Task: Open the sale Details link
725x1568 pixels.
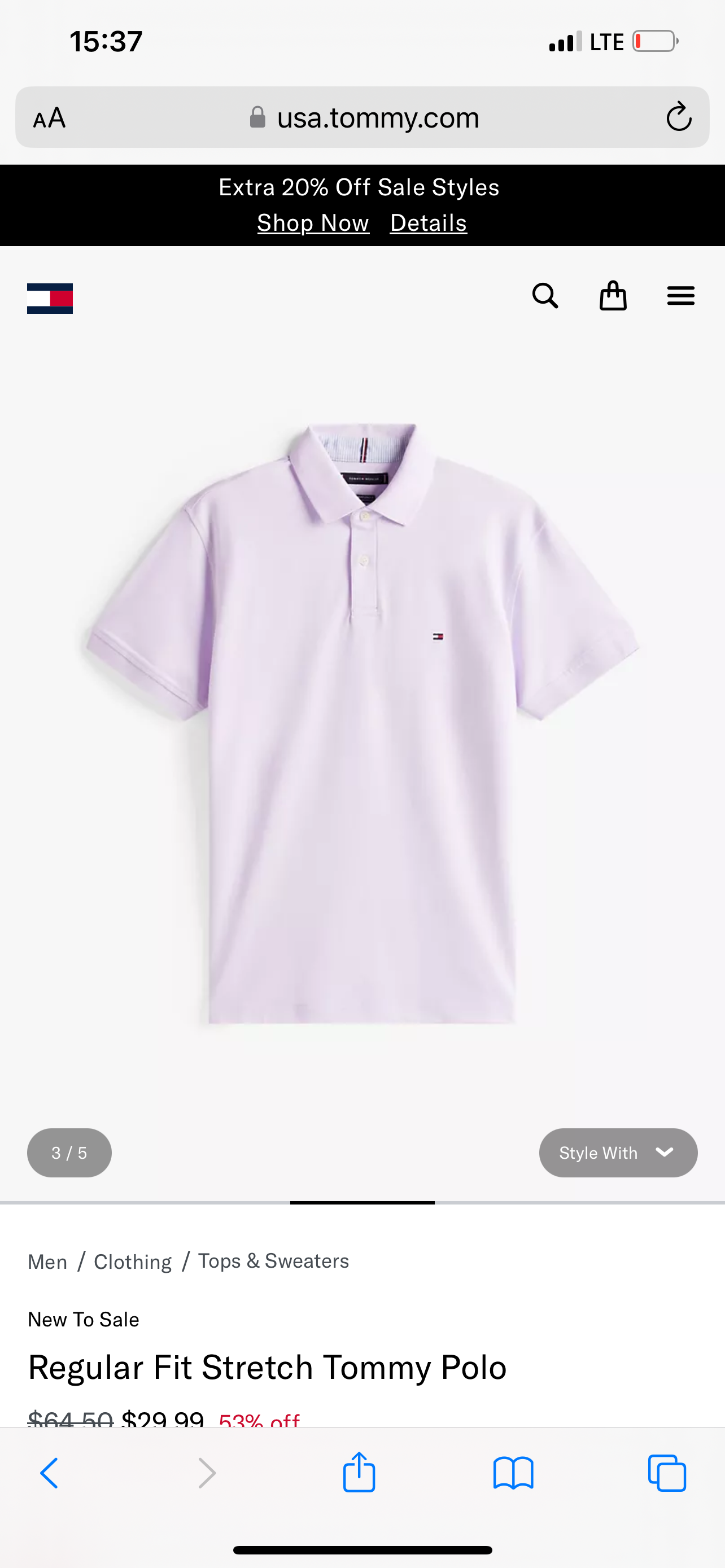Action: click(428, 223)
